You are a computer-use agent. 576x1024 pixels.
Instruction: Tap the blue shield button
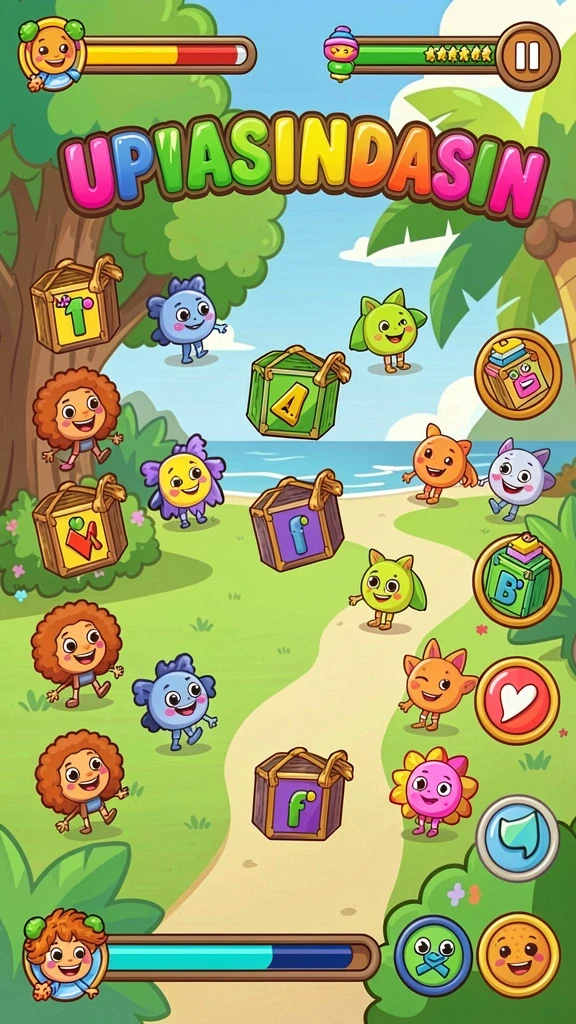pos(517,838)
